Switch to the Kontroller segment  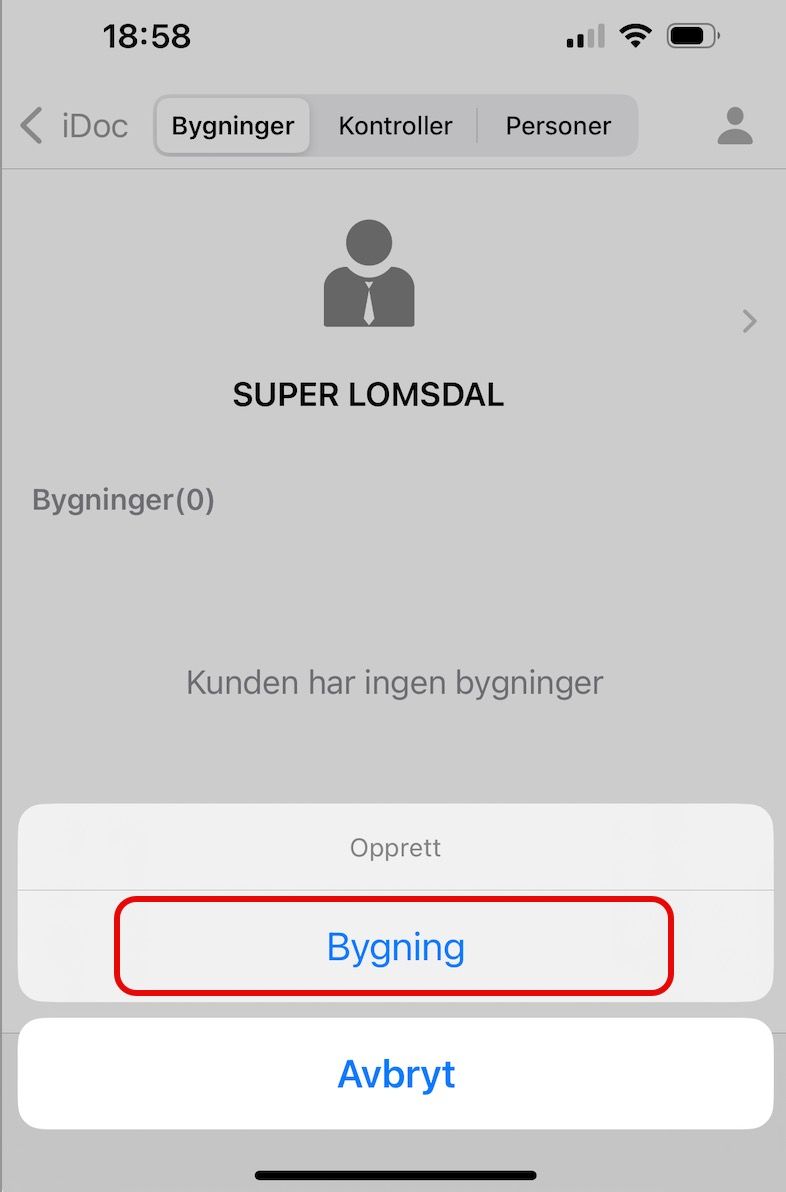tap(395, 126)
